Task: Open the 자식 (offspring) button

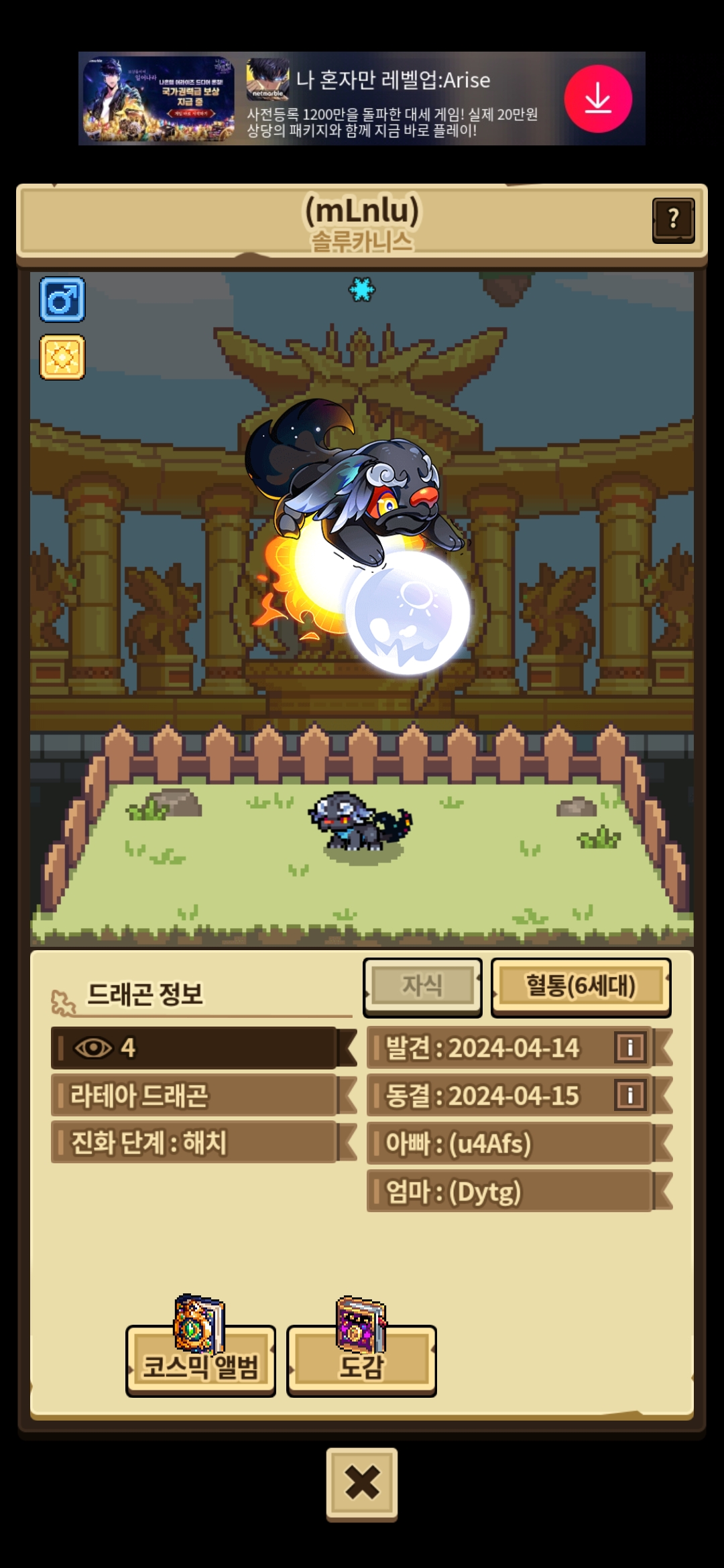Action: (422, 986)
